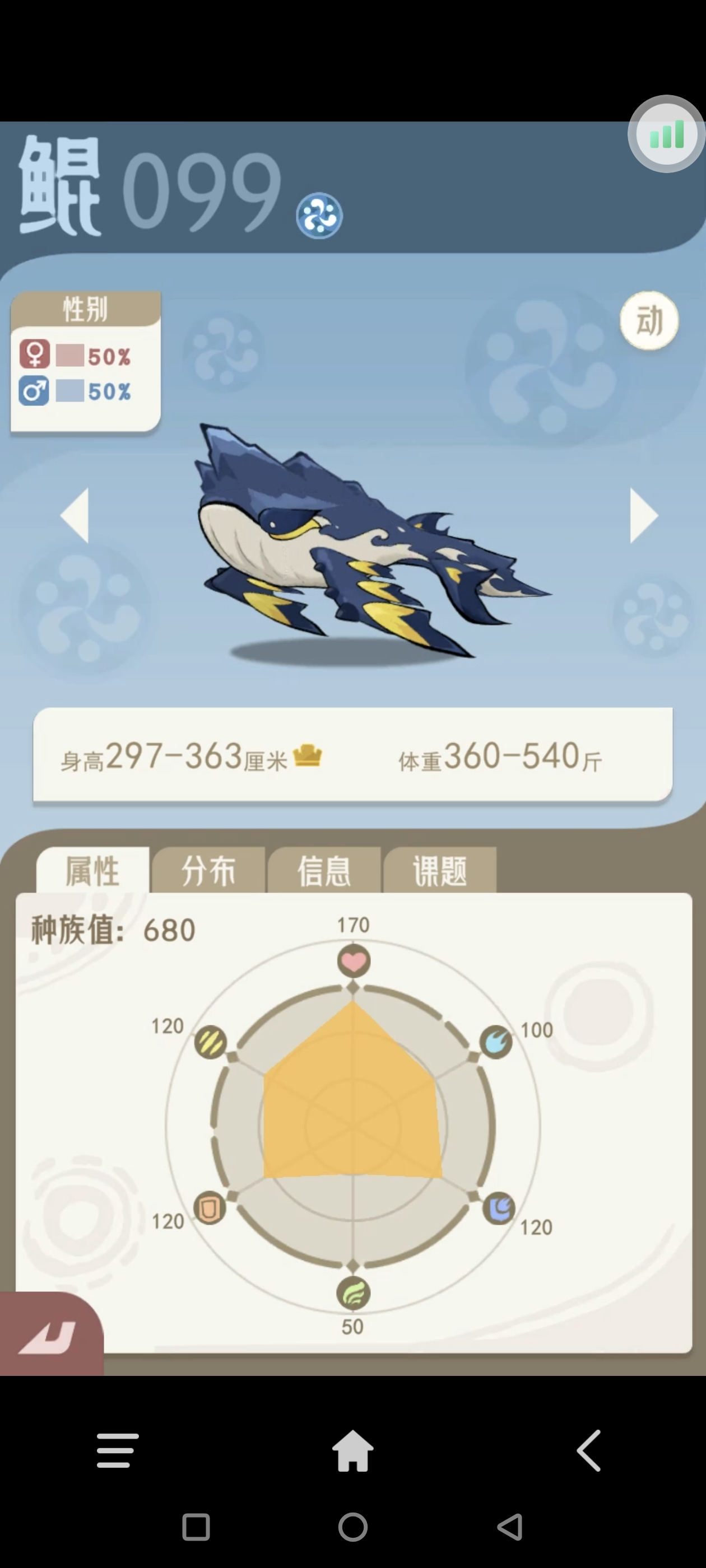Open recent apps with system square button

(196, 1527)
